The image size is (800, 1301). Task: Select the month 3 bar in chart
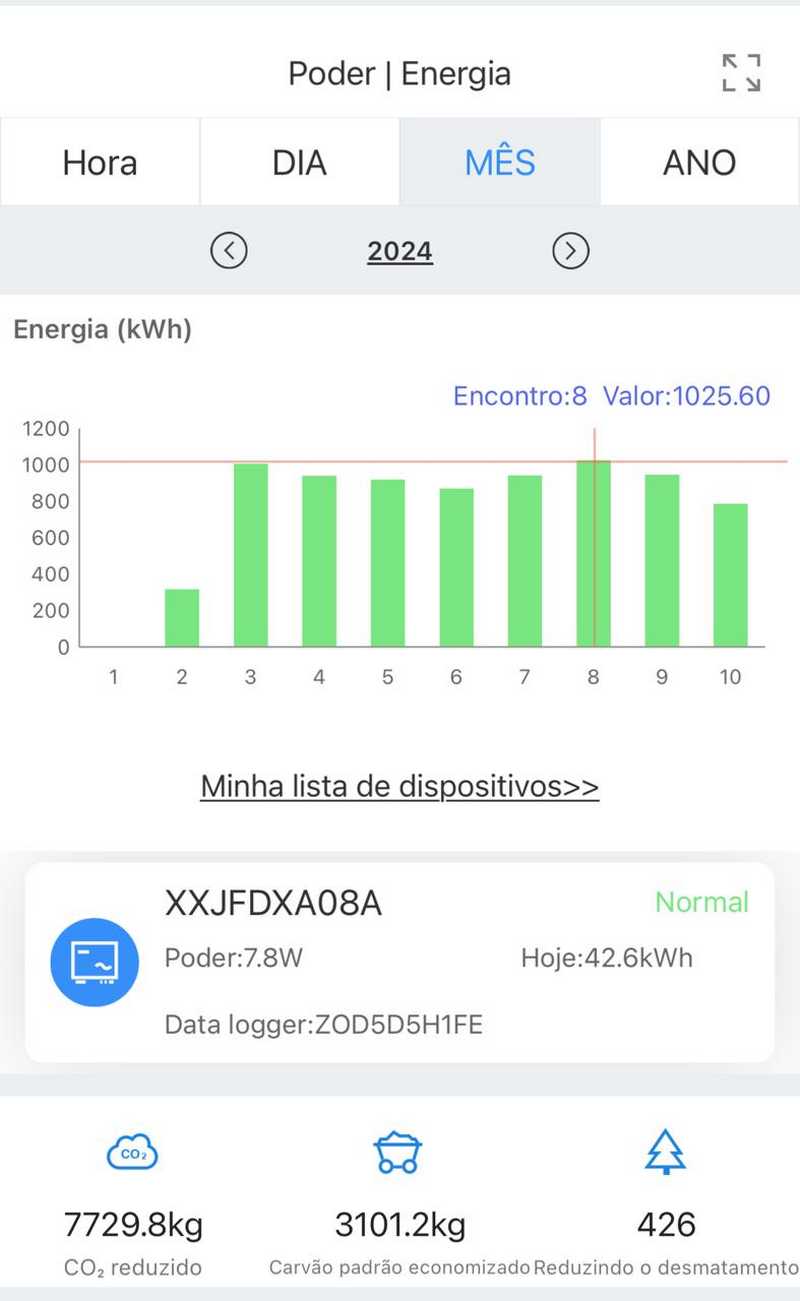coord(251,555)
